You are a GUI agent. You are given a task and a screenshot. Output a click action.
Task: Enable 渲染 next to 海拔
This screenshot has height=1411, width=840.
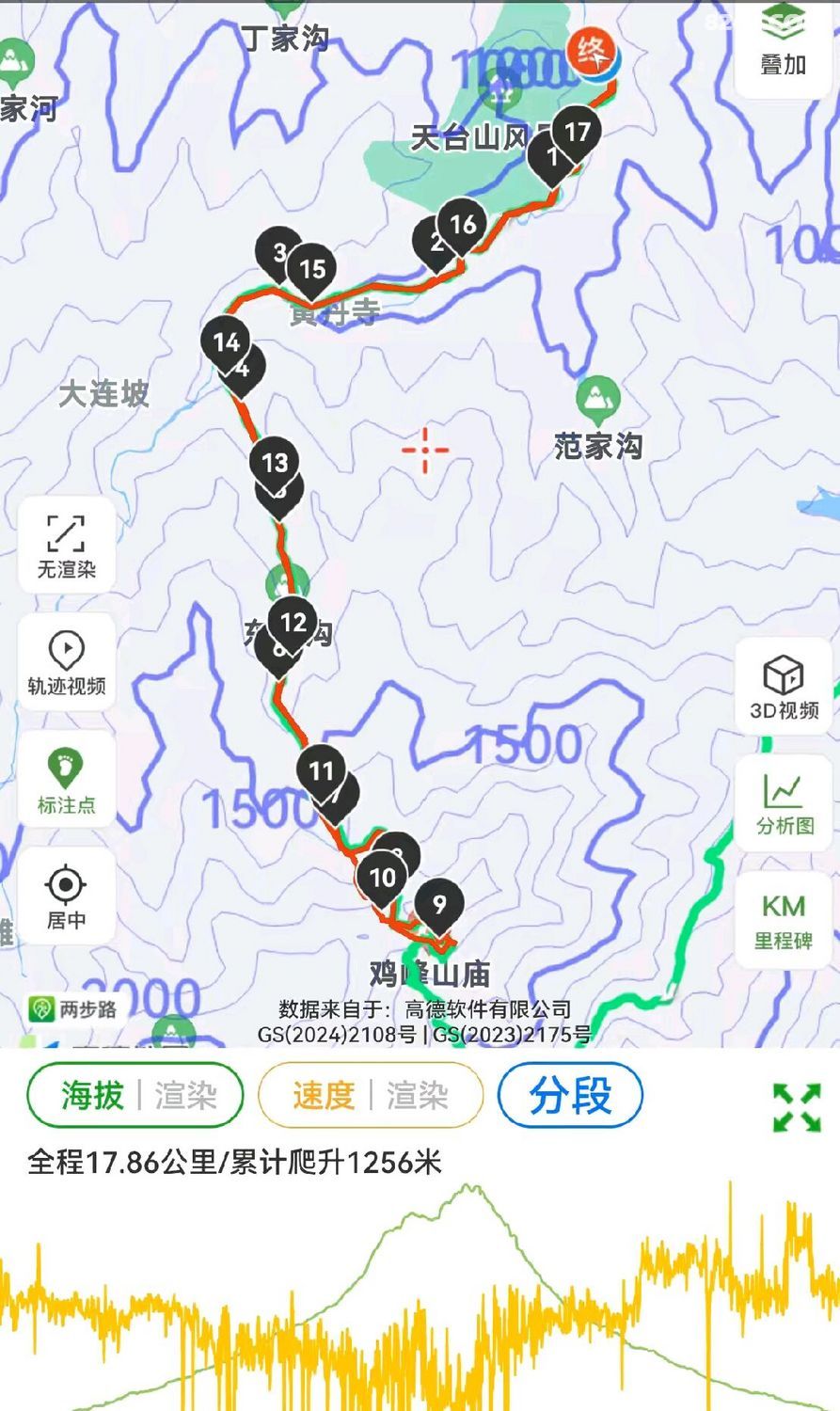click(x=186, y=1095)
